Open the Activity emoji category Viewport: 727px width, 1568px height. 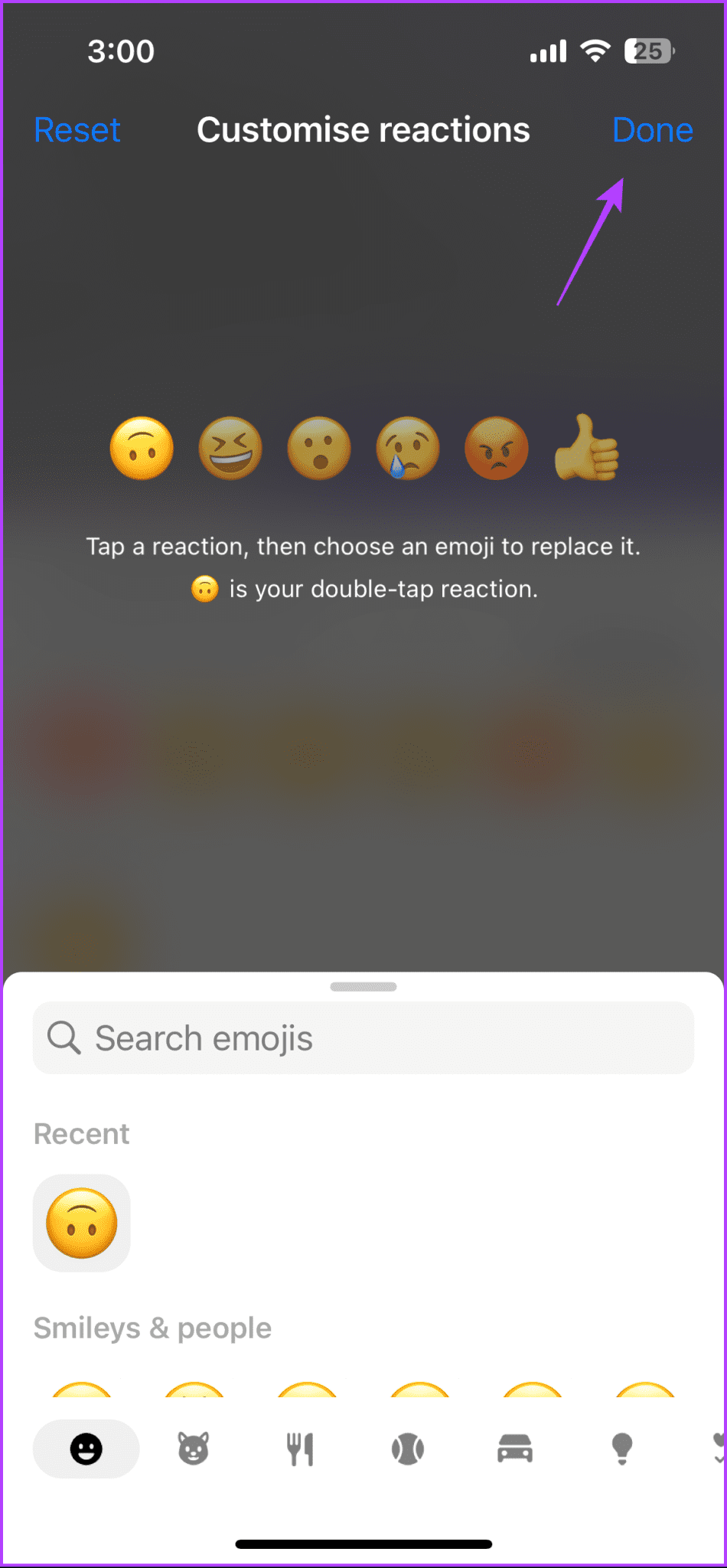coord(408,1448)
